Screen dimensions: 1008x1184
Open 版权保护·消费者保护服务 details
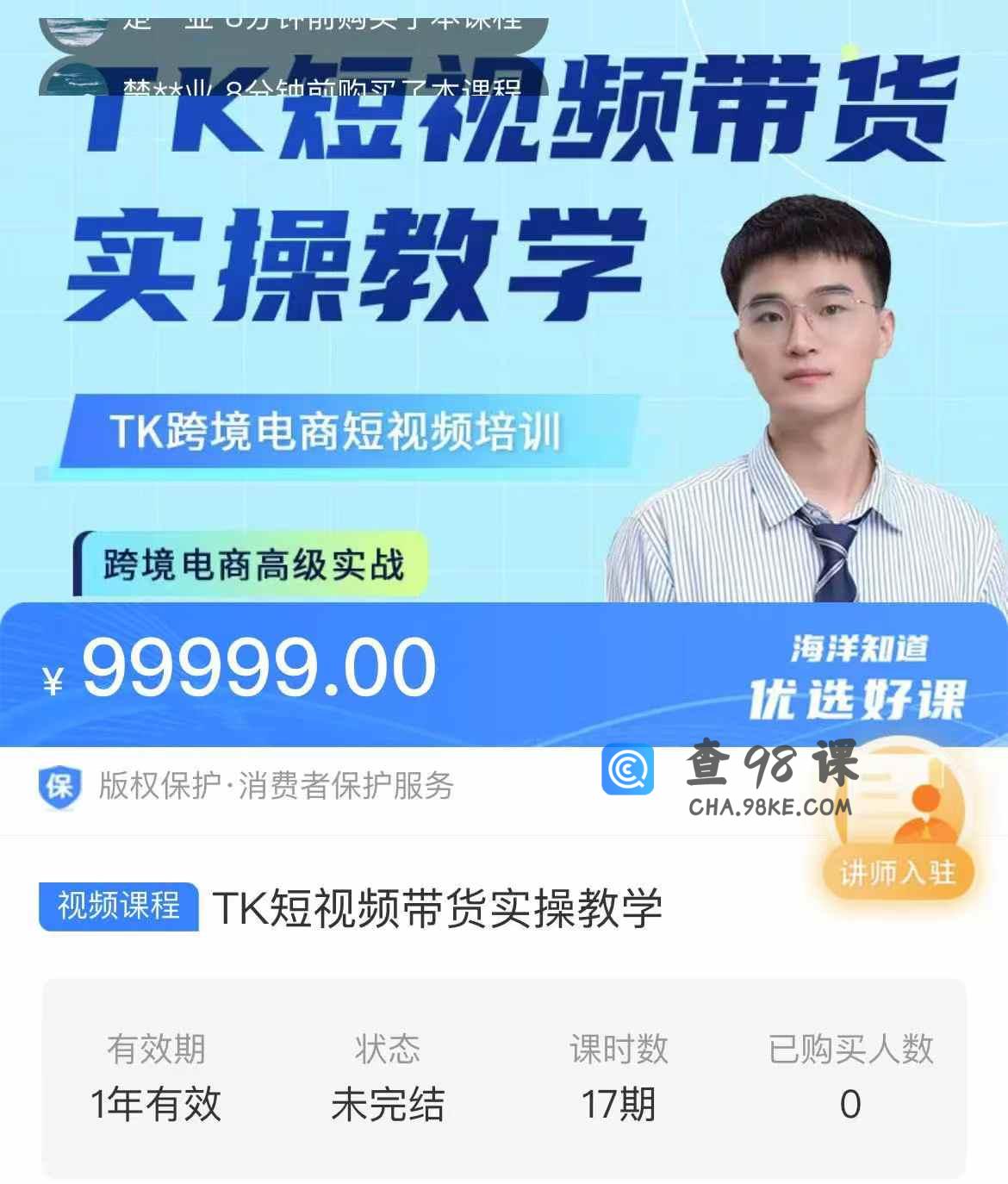276,786
